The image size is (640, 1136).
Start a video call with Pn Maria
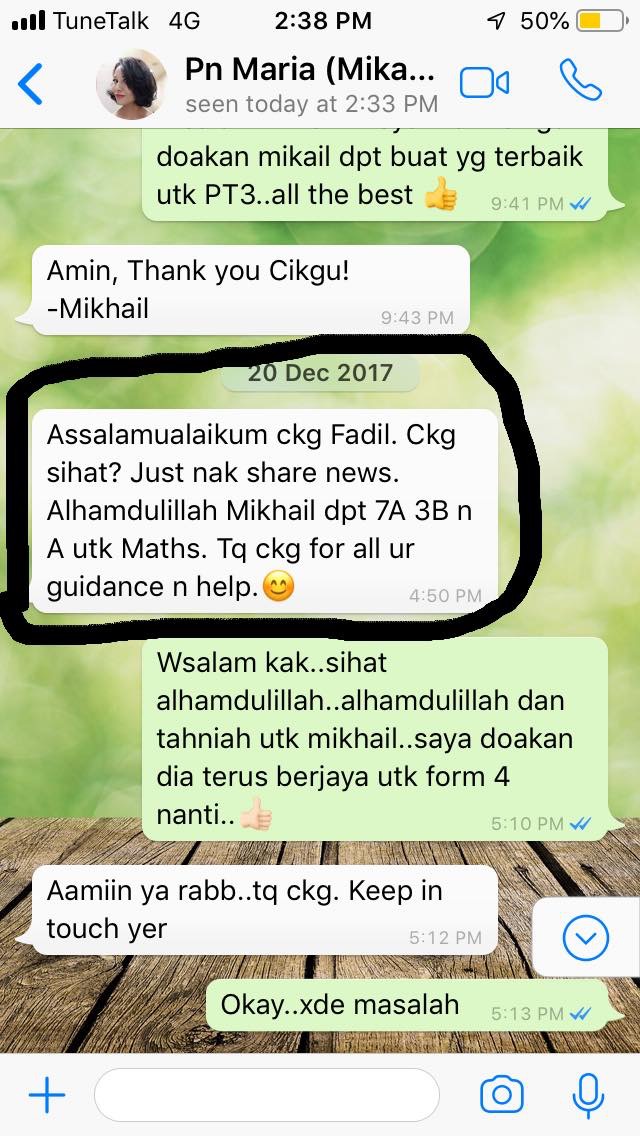pyautogui.click(x=484, y=83)
